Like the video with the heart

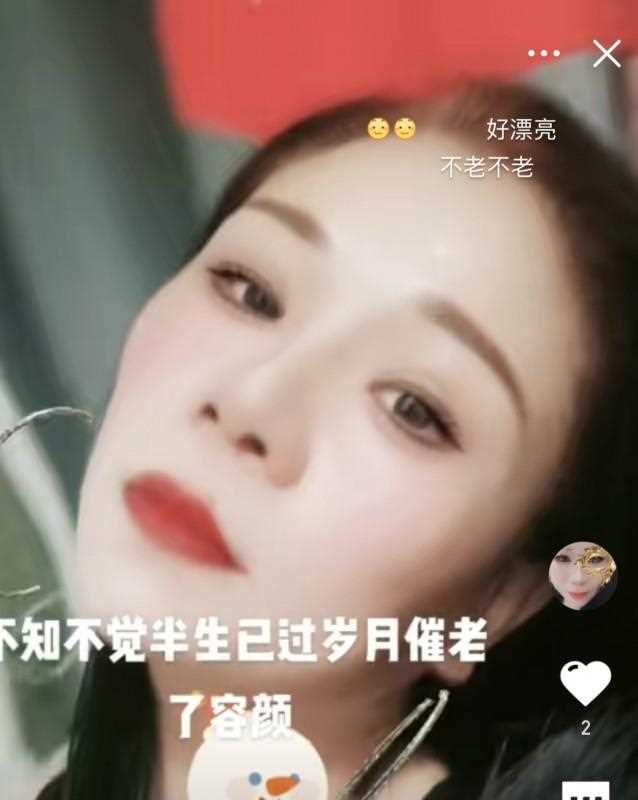(585, 683)
